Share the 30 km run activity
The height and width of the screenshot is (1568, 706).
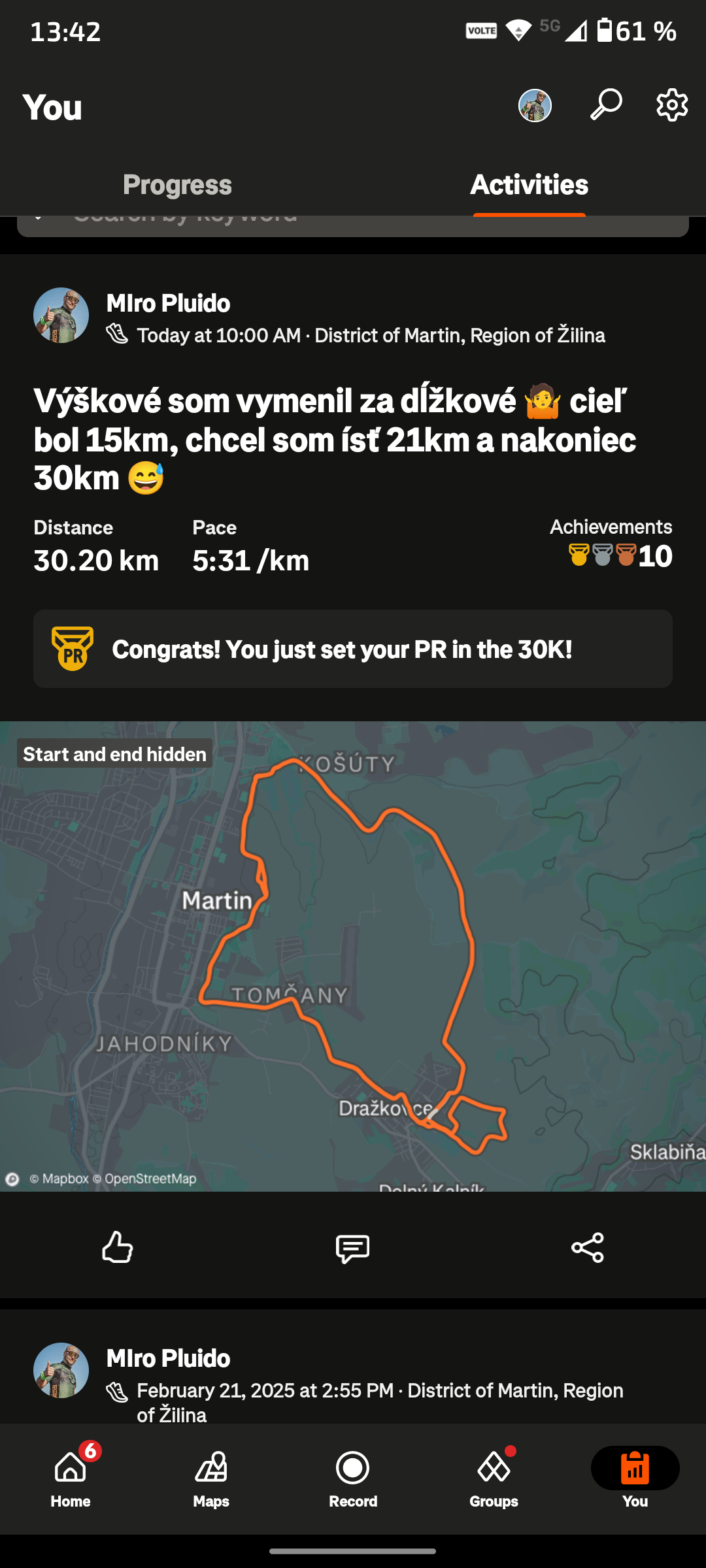point(588,1247)
